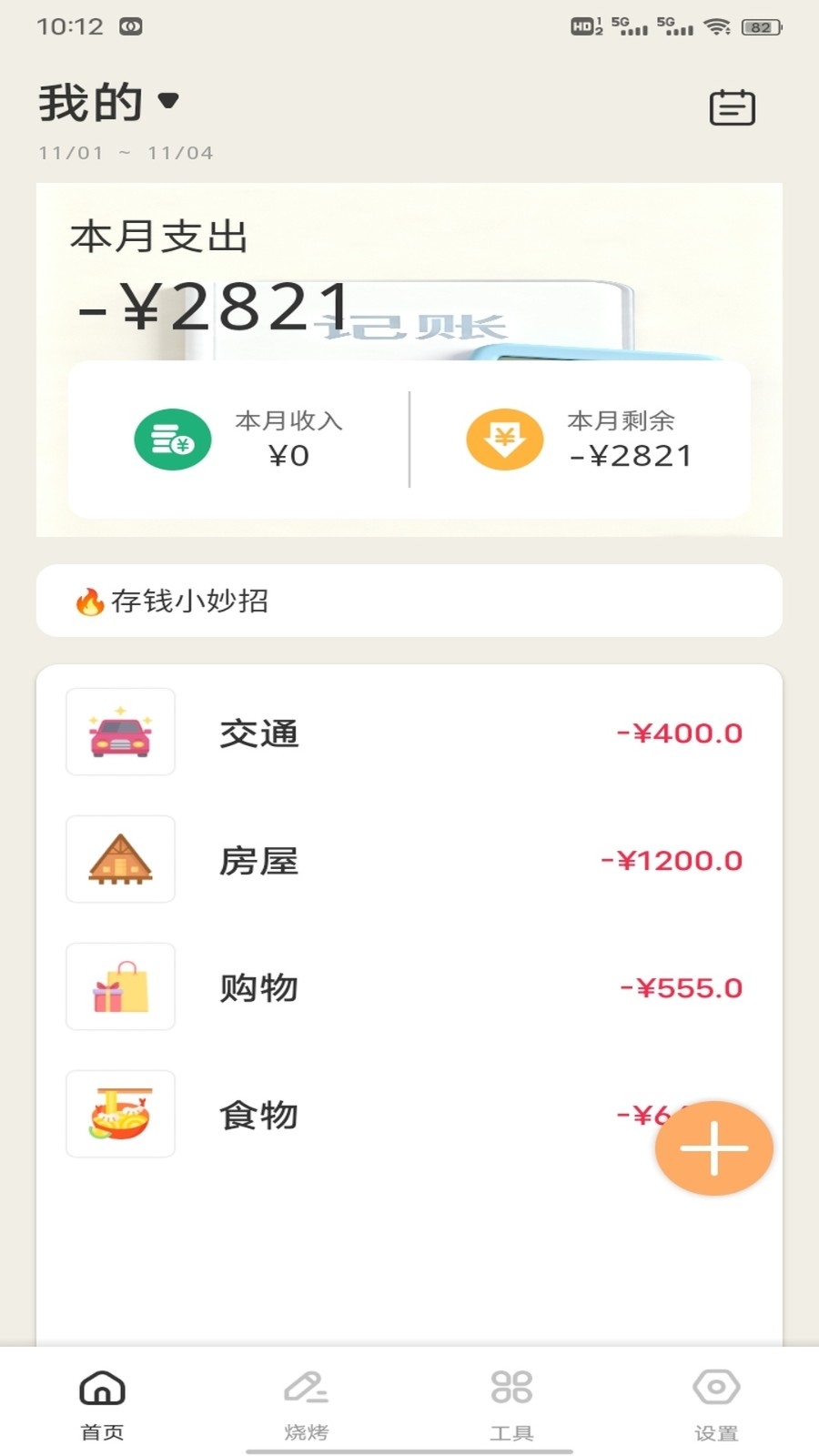Tap the orange plus button to add record
This screenshot has height=1456, width=819.
[713, 1148]
